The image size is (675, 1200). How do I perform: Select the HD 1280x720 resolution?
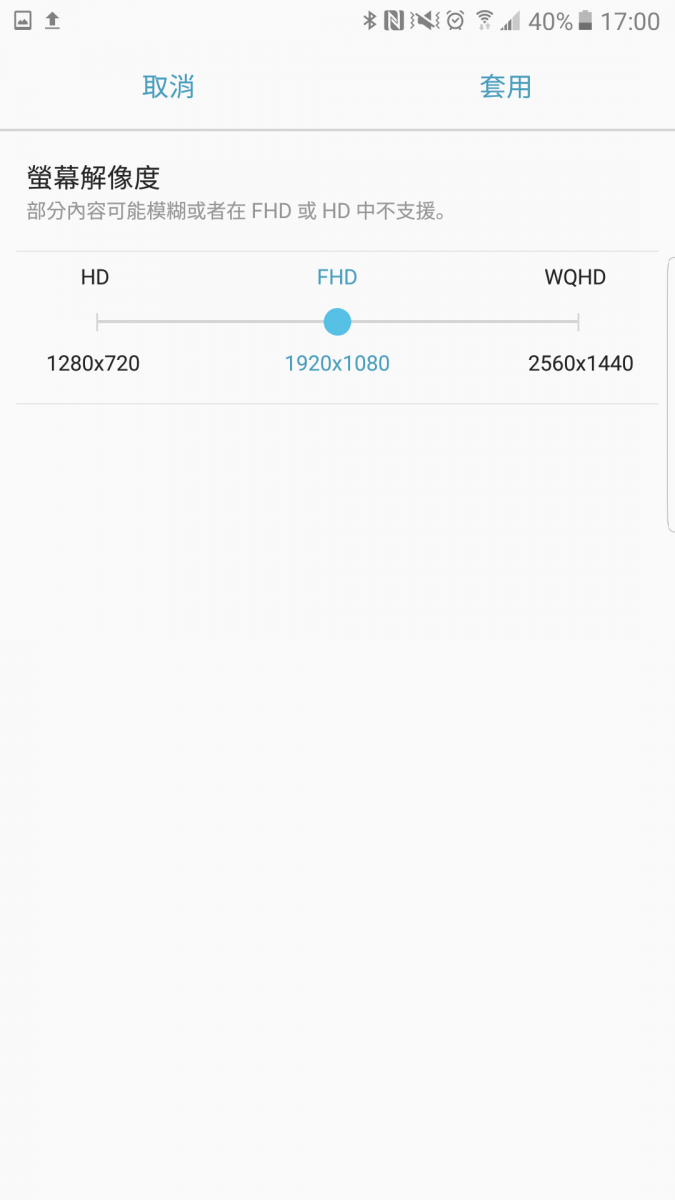pos(97,321)
